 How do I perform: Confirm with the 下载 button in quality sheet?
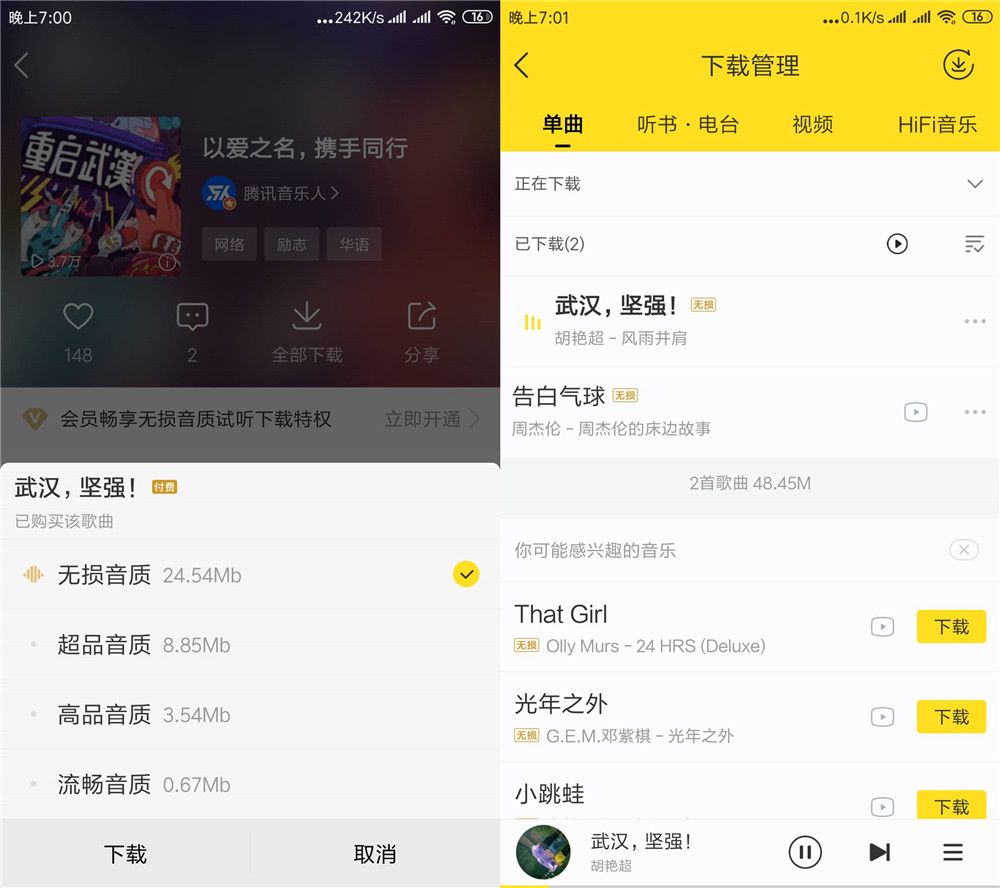(x=125, y=854)
